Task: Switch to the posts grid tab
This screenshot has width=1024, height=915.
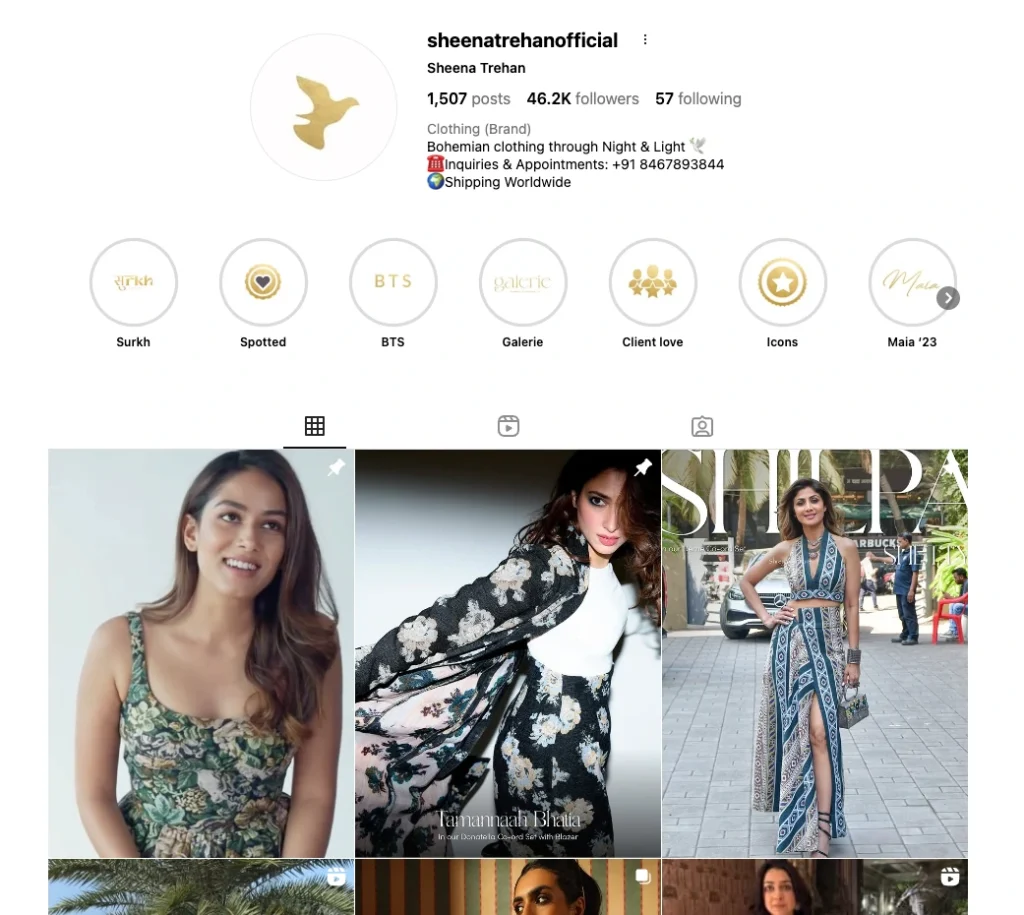Action: pos(315,426)
